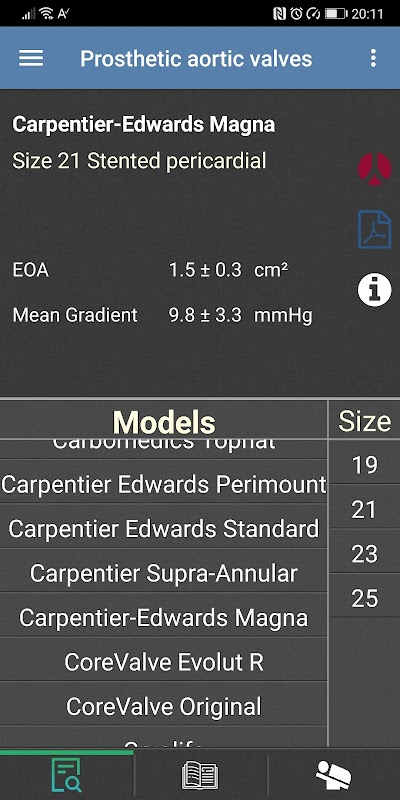The height and width of the screenshot is (800, 400).
Task: Open the overflow menu
Action: [x=373, y=58]
